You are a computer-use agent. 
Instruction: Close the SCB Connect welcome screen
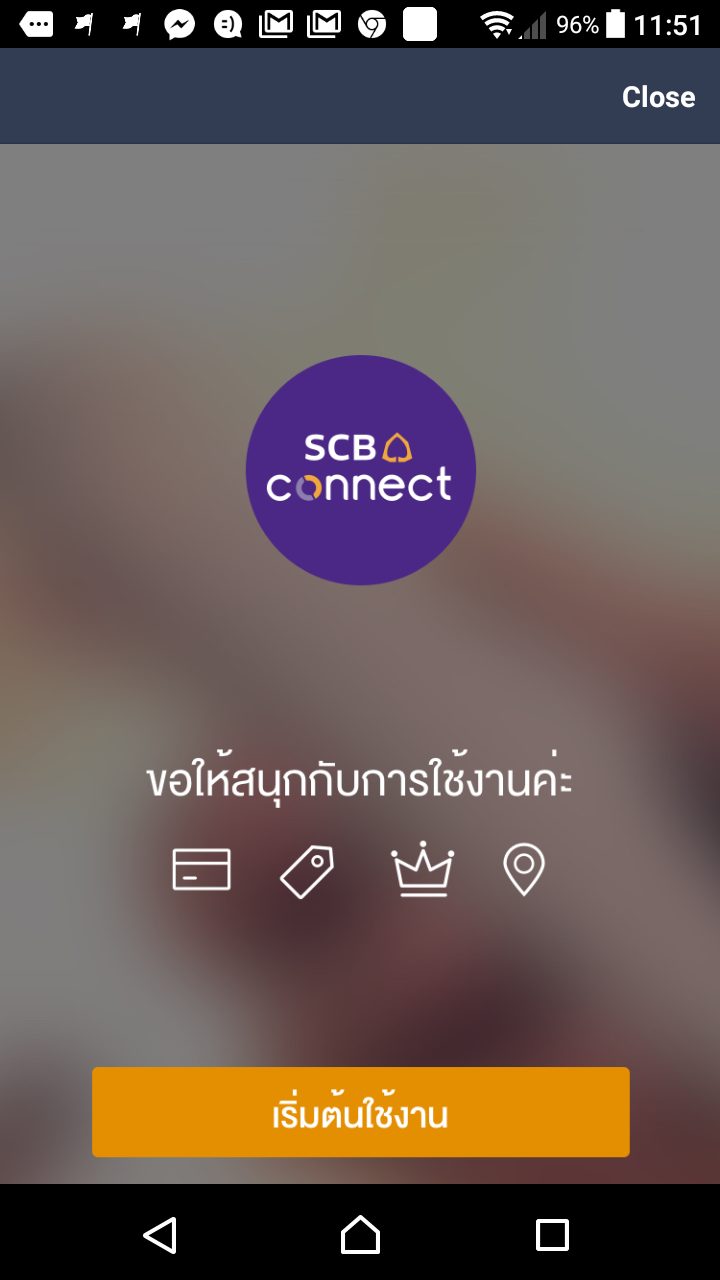658,97
